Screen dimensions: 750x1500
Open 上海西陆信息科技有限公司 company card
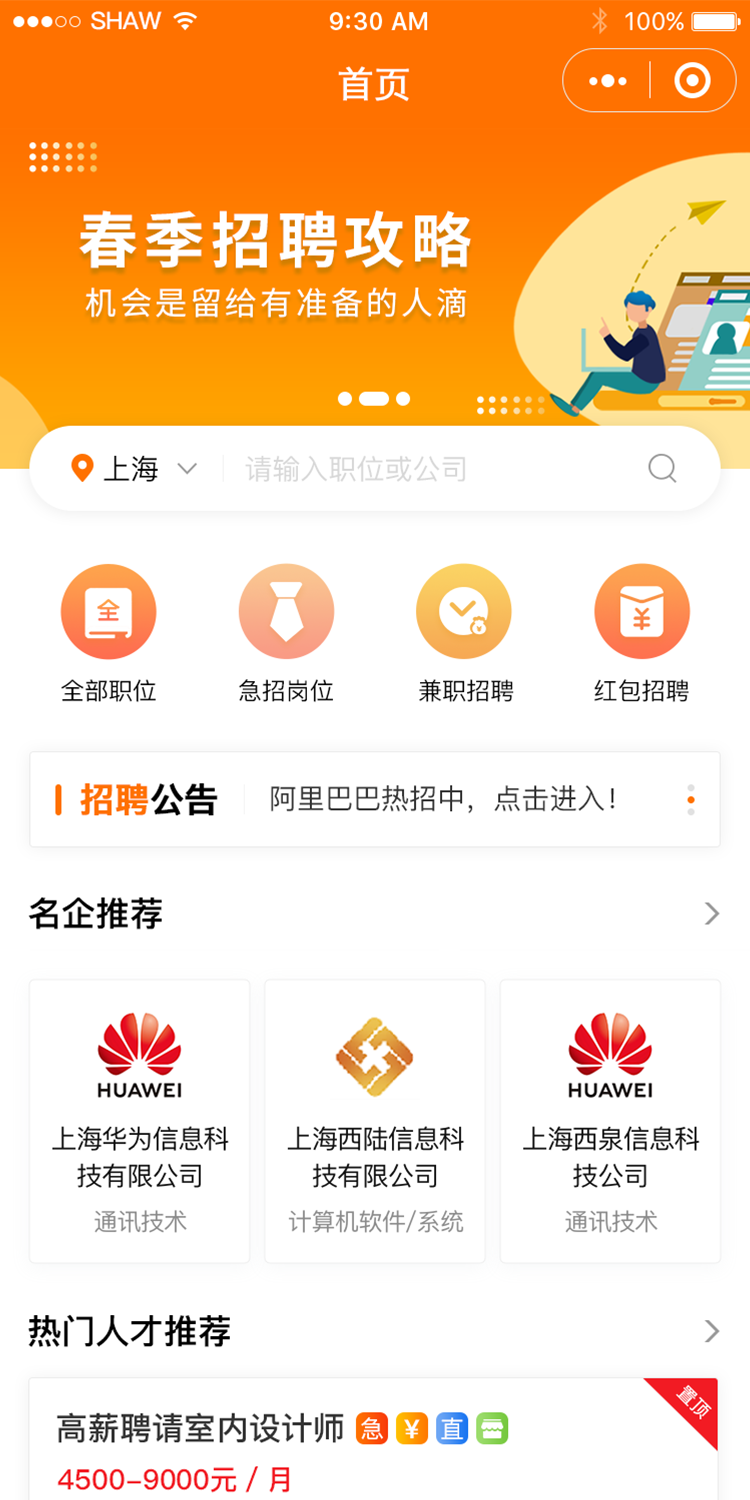(375, 1121)
